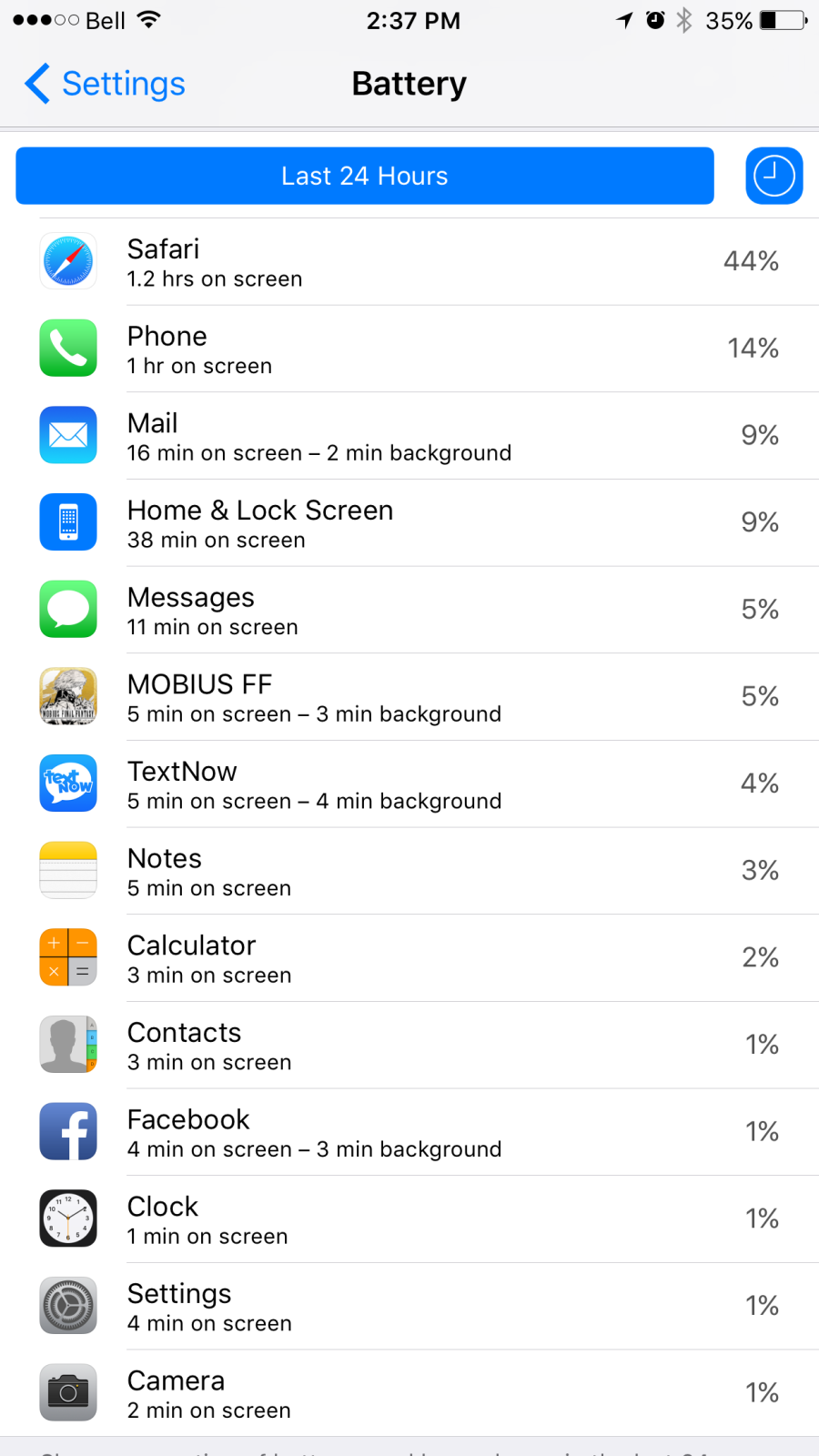
Task: Tap the Messages battery usage row
Action: 409,610
